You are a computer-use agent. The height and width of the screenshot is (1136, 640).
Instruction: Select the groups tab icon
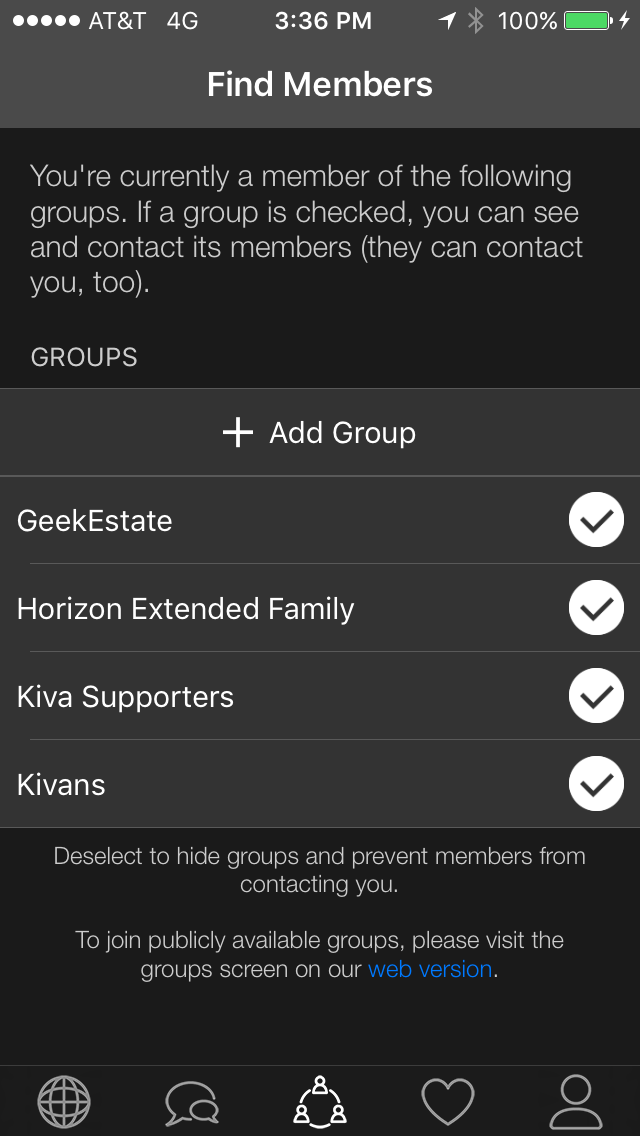pyautogui.click(x=320, y=1101)
